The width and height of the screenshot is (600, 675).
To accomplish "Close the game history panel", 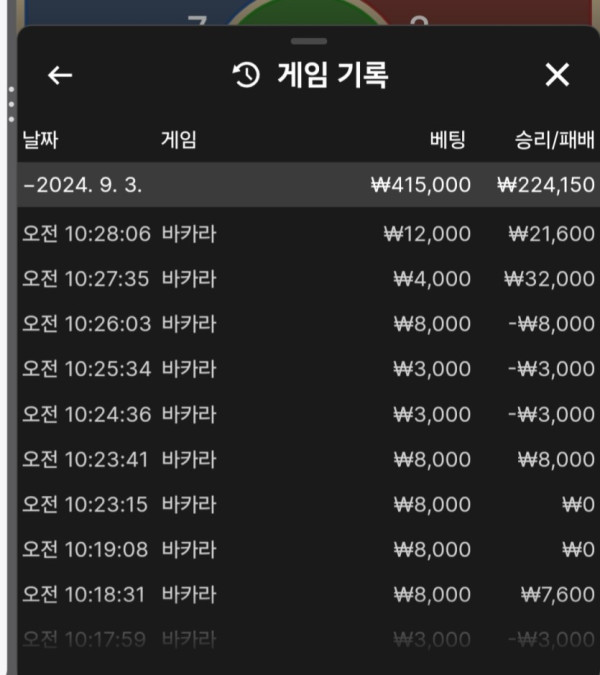I will [x=557, y=75].
